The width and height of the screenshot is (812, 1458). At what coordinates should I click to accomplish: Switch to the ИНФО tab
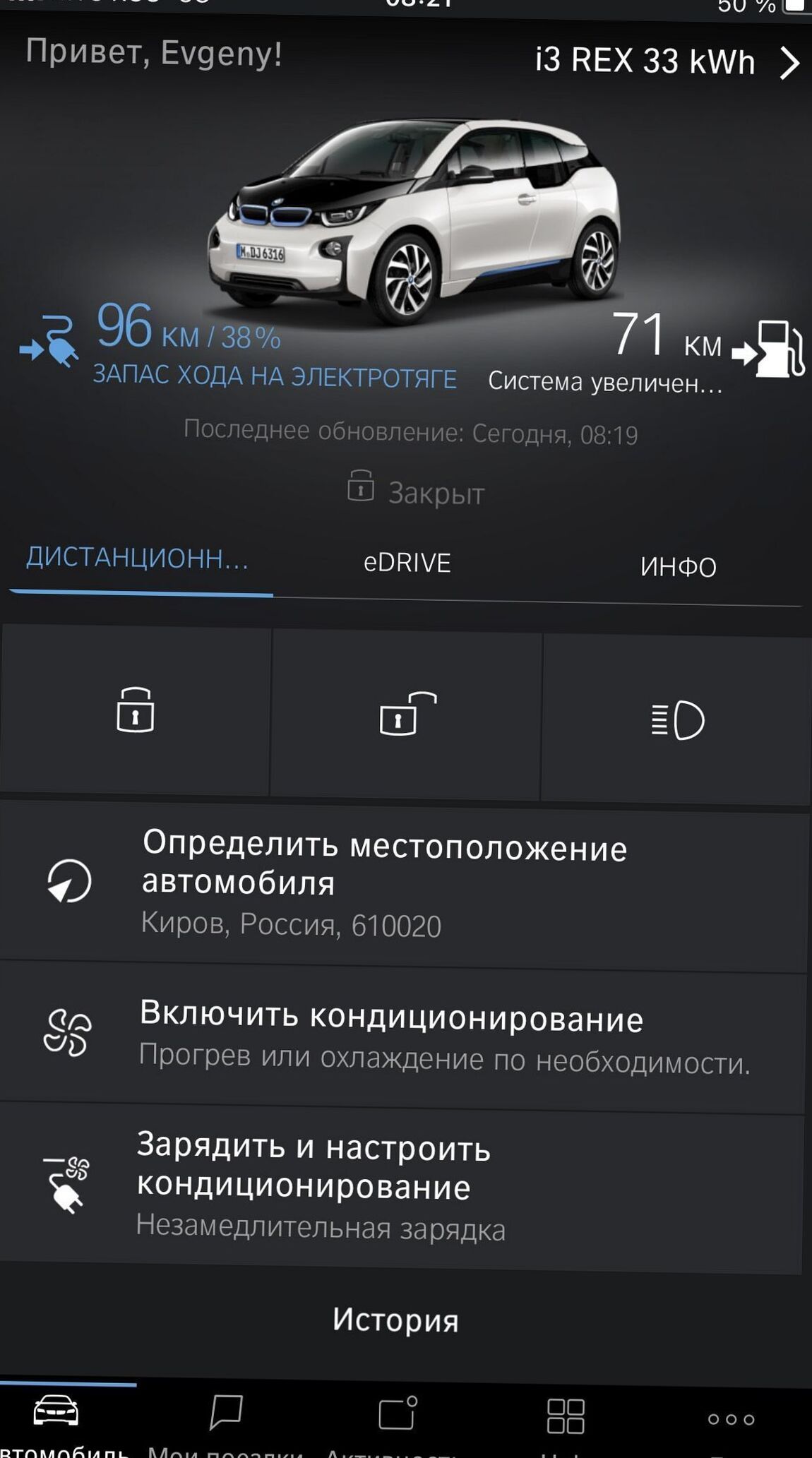[678, 566]
